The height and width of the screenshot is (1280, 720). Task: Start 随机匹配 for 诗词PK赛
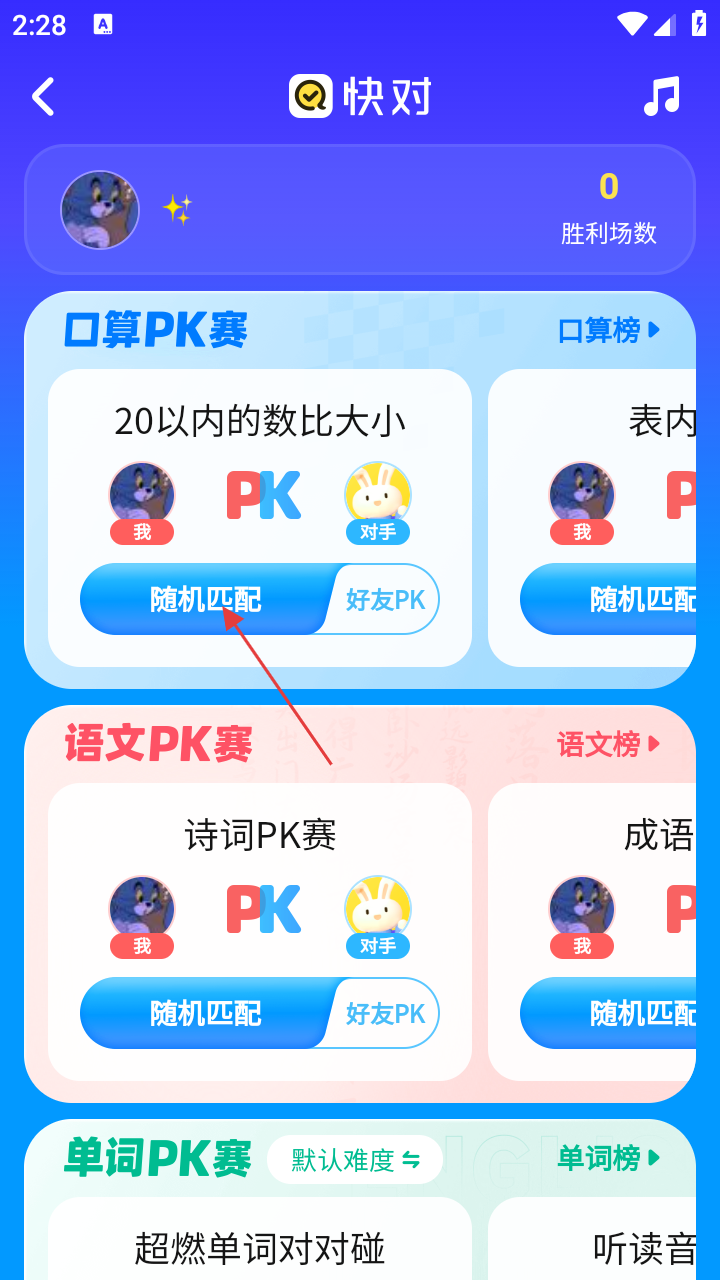tap(205, 1013)
